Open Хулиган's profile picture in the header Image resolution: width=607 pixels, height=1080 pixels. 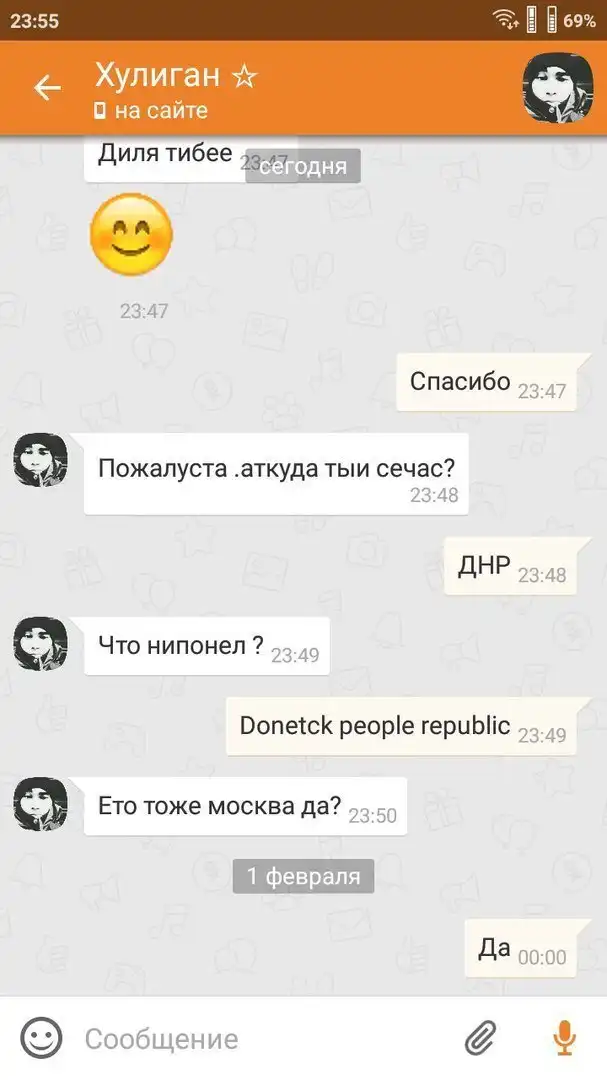tap(557, 88)
